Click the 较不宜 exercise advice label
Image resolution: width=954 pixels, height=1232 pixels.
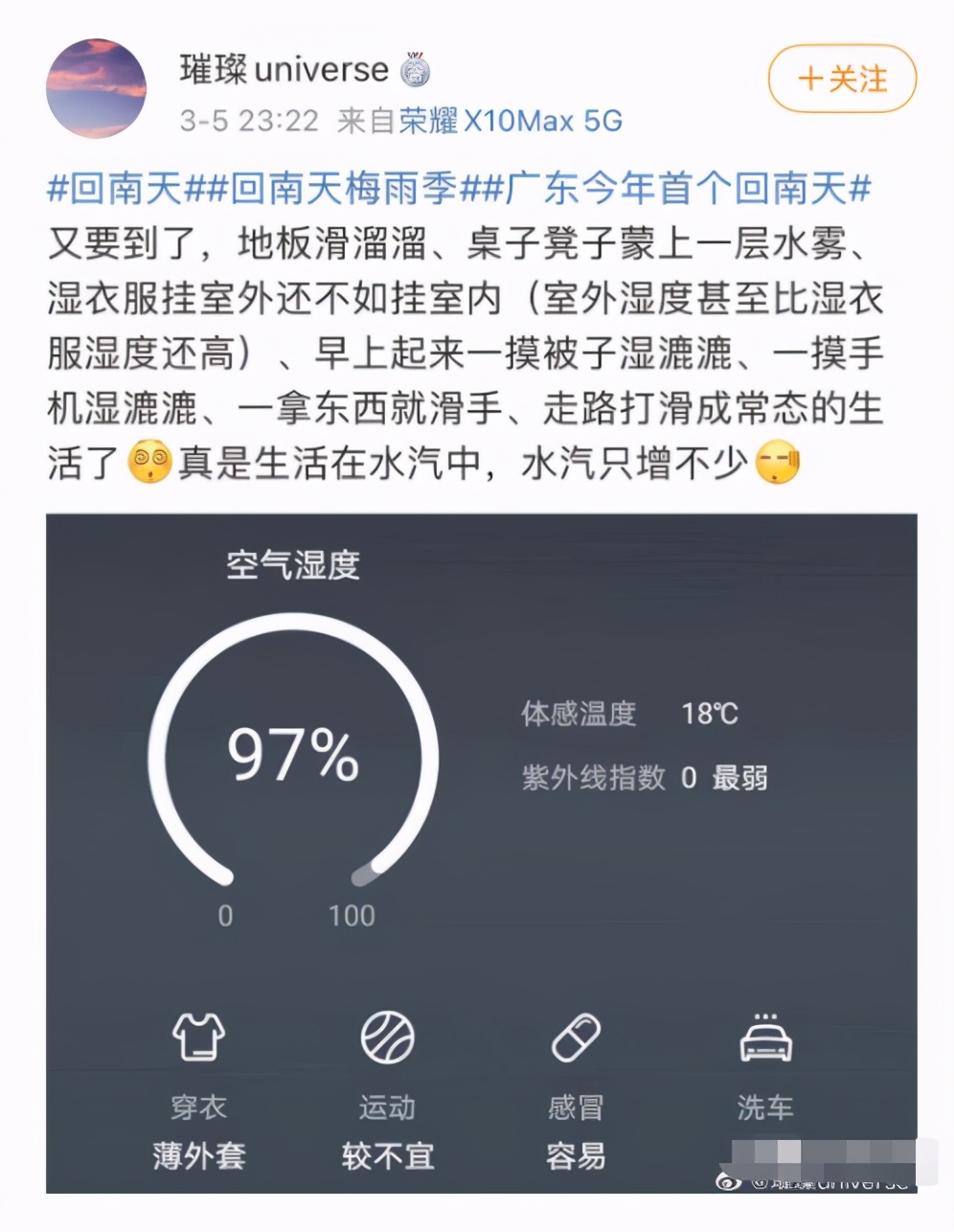(x=387, y=1157)
